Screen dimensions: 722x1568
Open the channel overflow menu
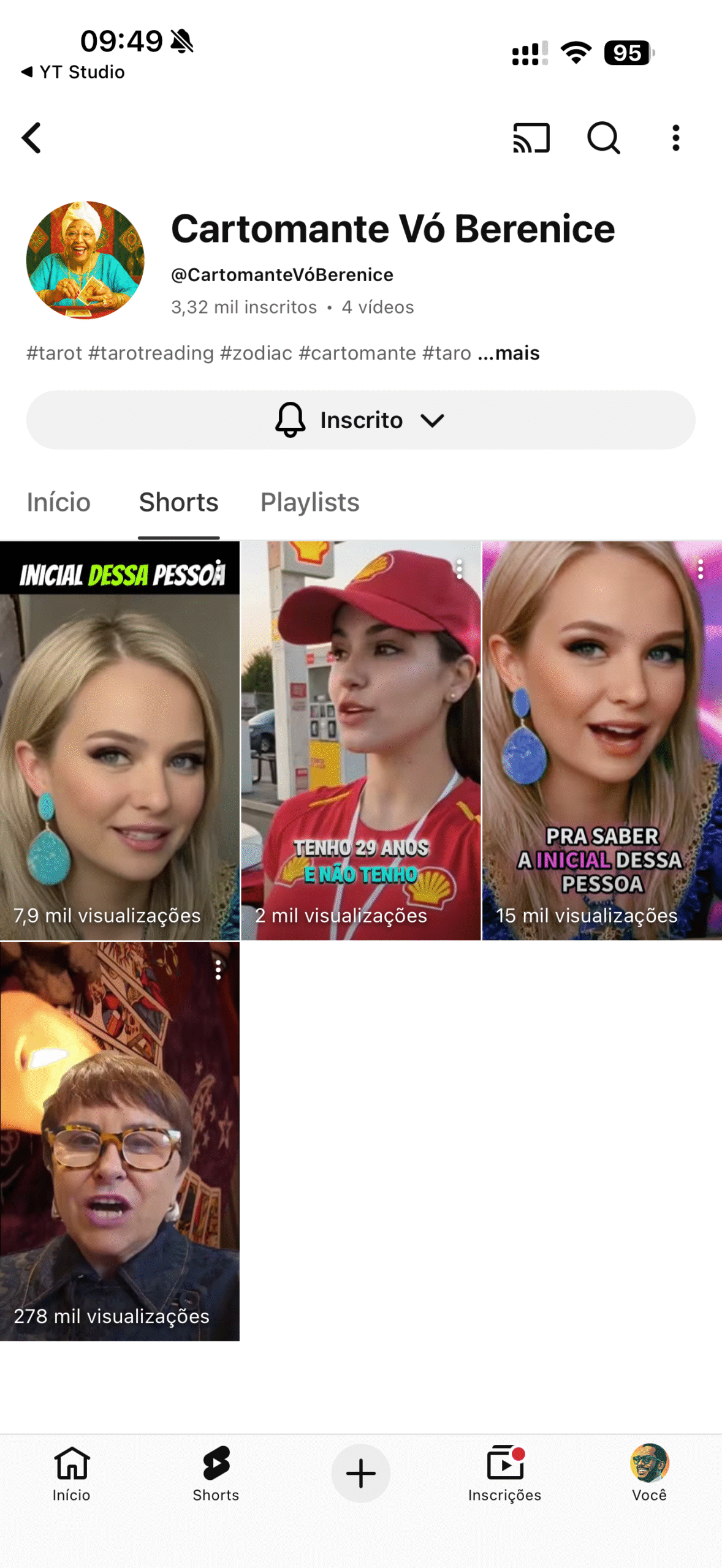(675, 138)
